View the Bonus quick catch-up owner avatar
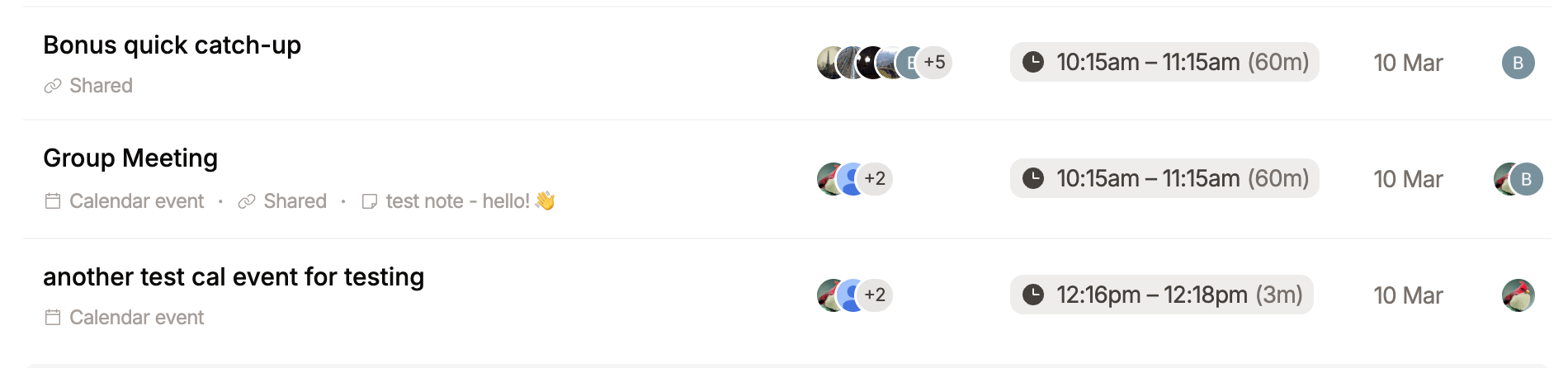The image size is (1568, 368). pos(1518,63)
